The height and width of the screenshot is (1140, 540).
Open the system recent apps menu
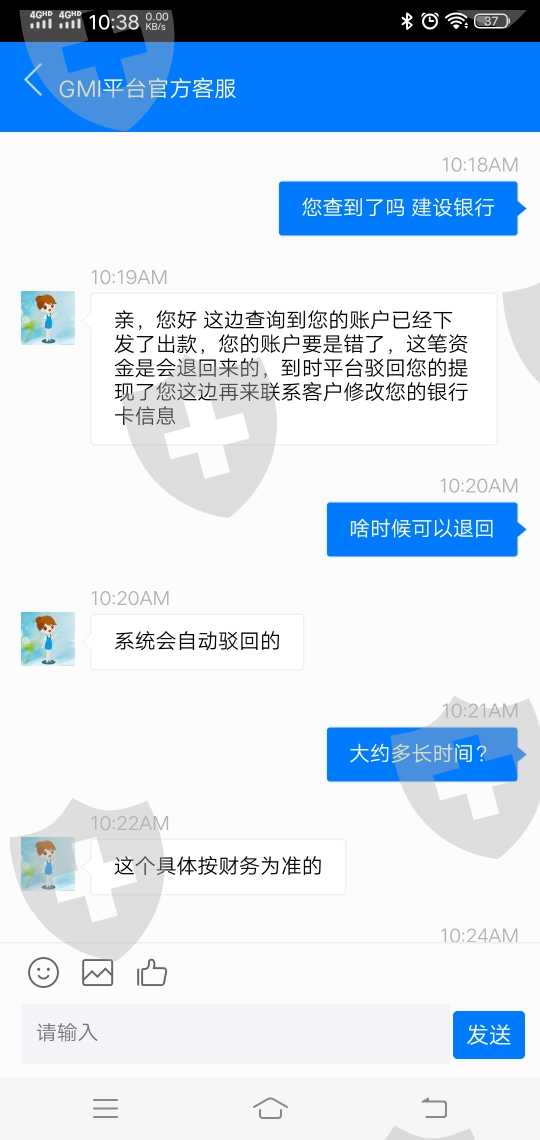point(105,1108)
